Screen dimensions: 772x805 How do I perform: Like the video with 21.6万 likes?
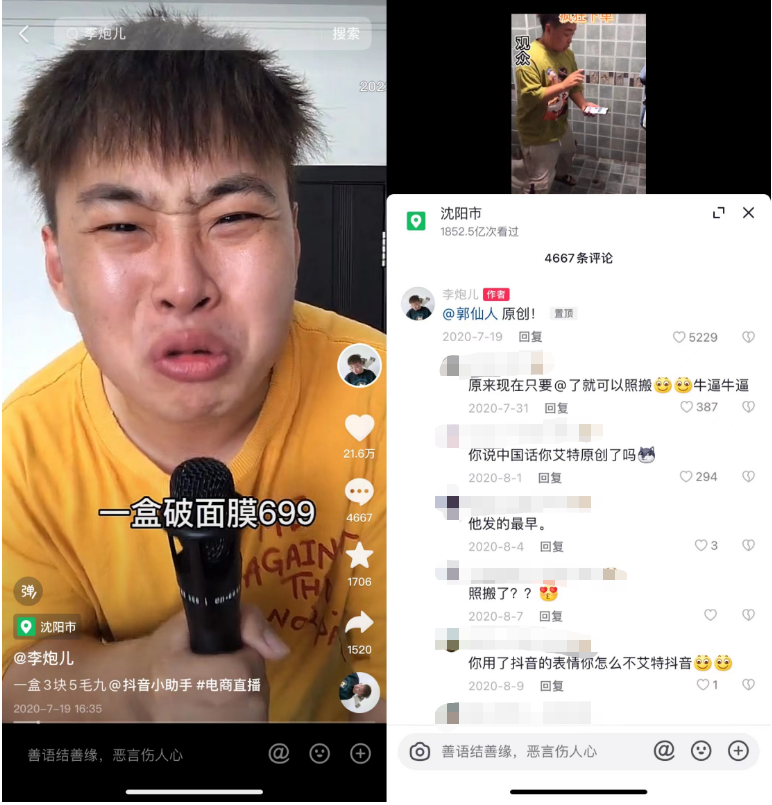(x=359, y=428)
